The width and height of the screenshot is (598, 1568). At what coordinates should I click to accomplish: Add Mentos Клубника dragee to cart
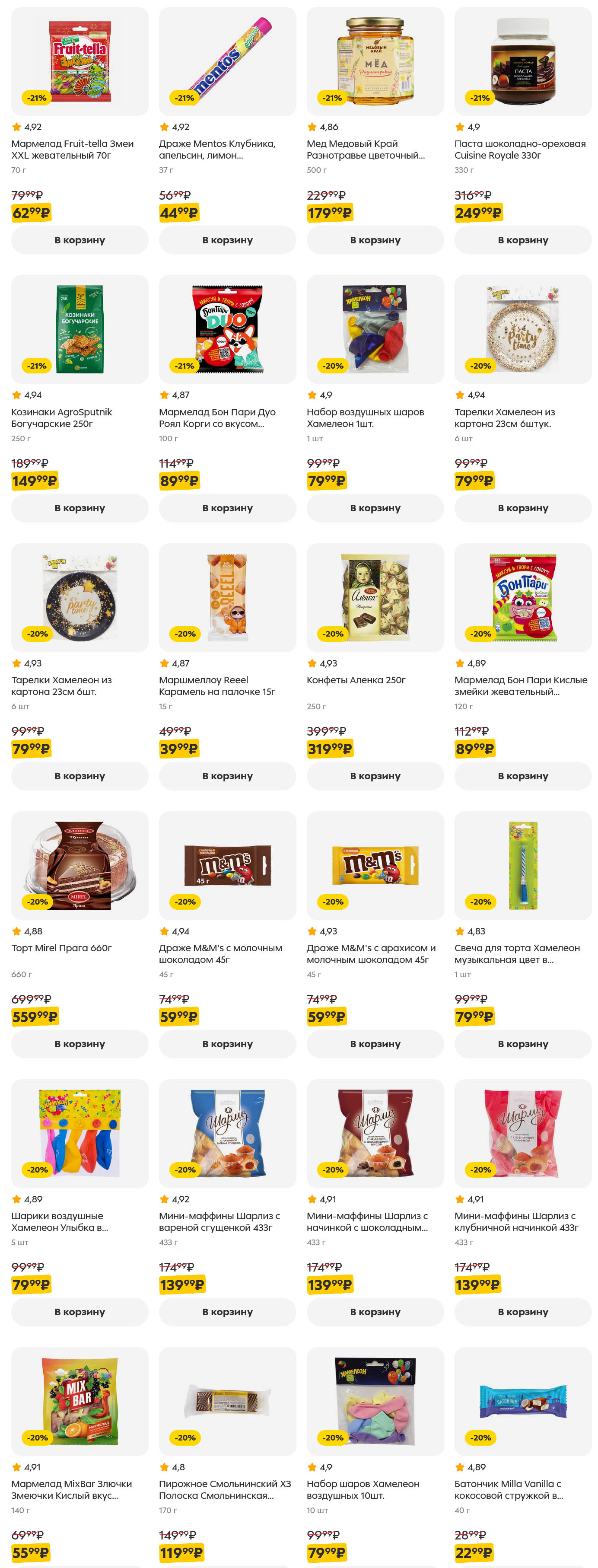coord(228,240)
